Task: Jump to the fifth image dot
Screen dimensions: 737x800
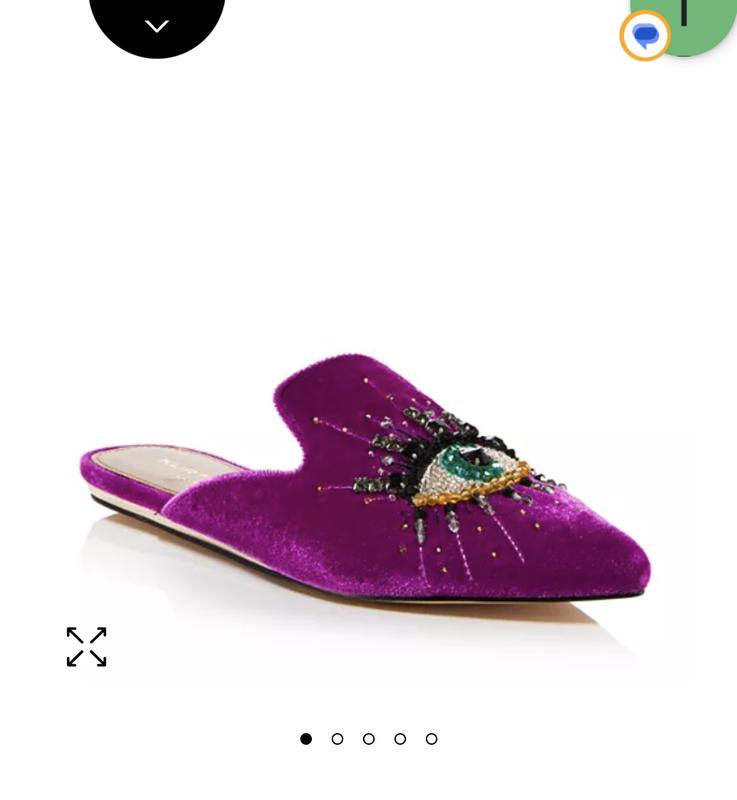Action: 432,739
